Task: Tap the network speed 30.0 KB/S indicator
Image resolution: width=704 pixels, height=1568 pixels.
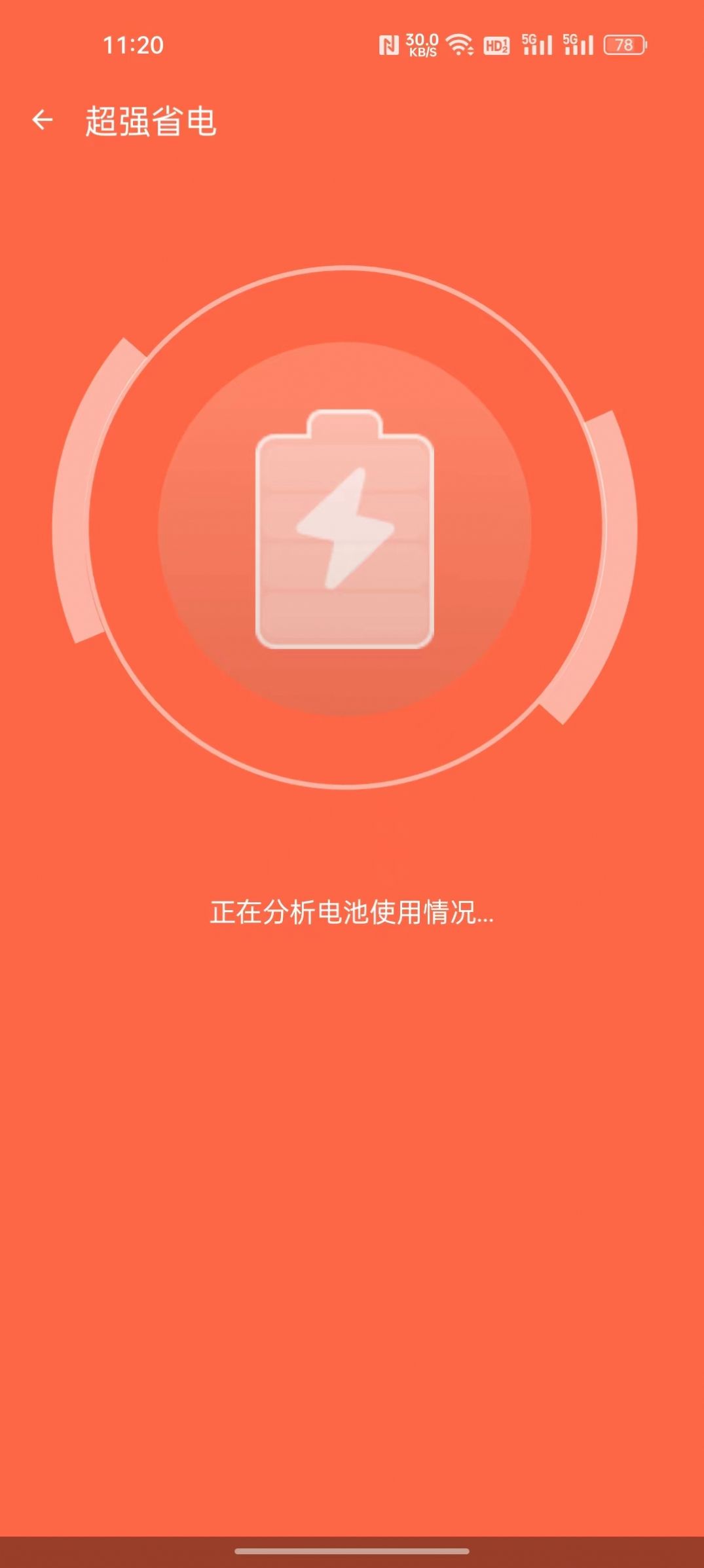Action: coord(420,44)
